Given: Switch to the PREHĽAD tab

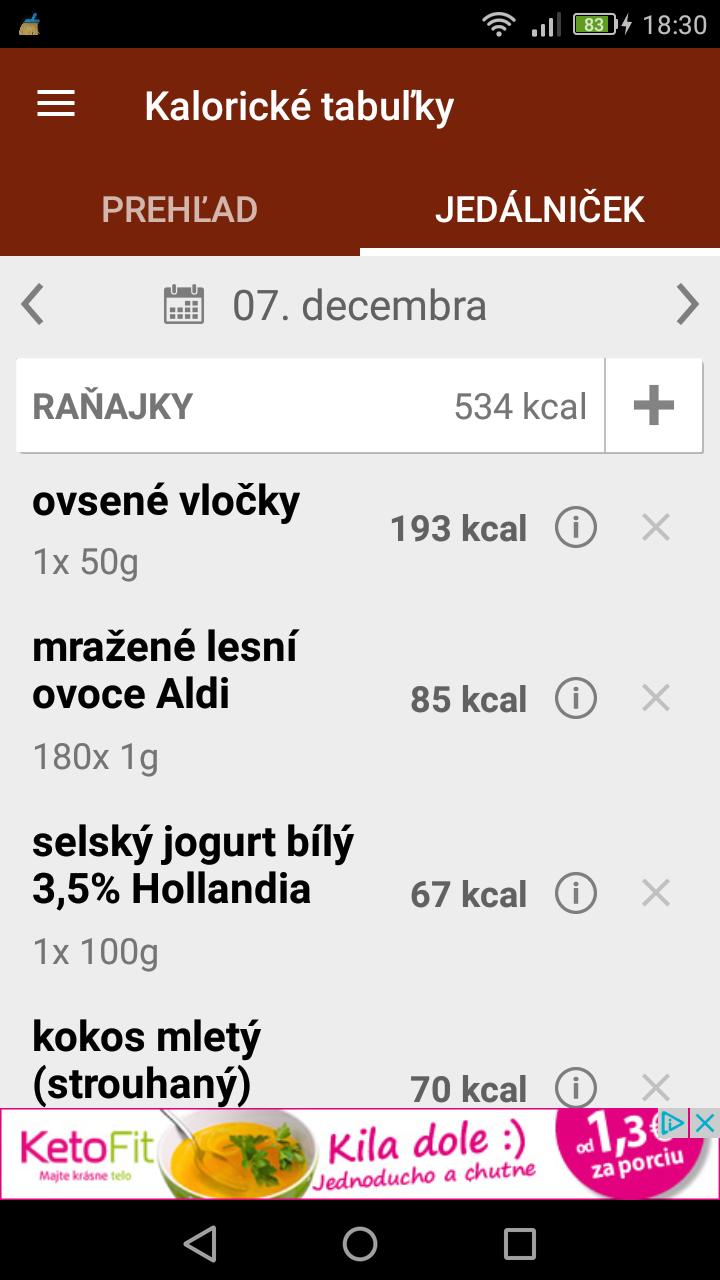Looking at the screenshot, I should [180, 210].
